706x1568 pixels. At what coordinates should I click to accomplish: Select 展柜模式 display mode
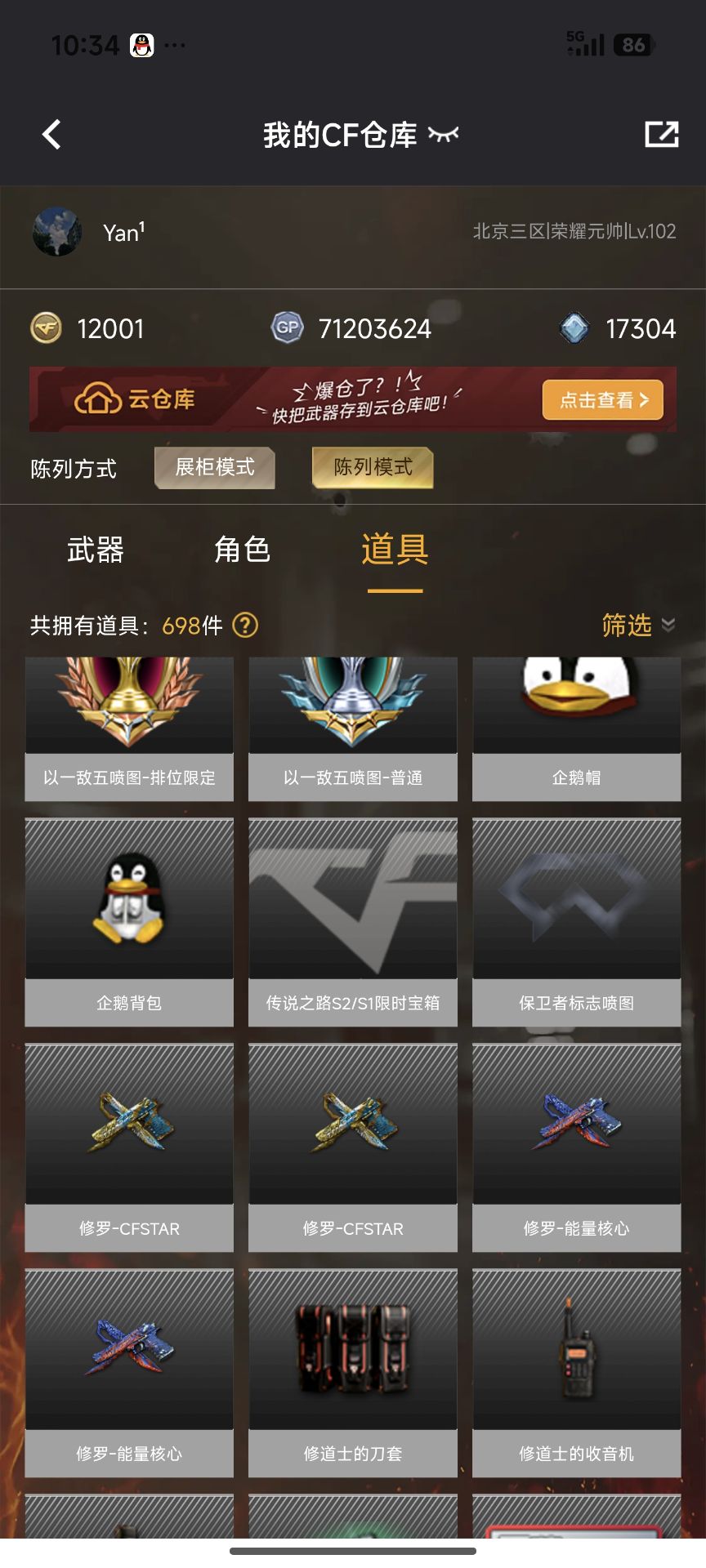pos(215,467)
